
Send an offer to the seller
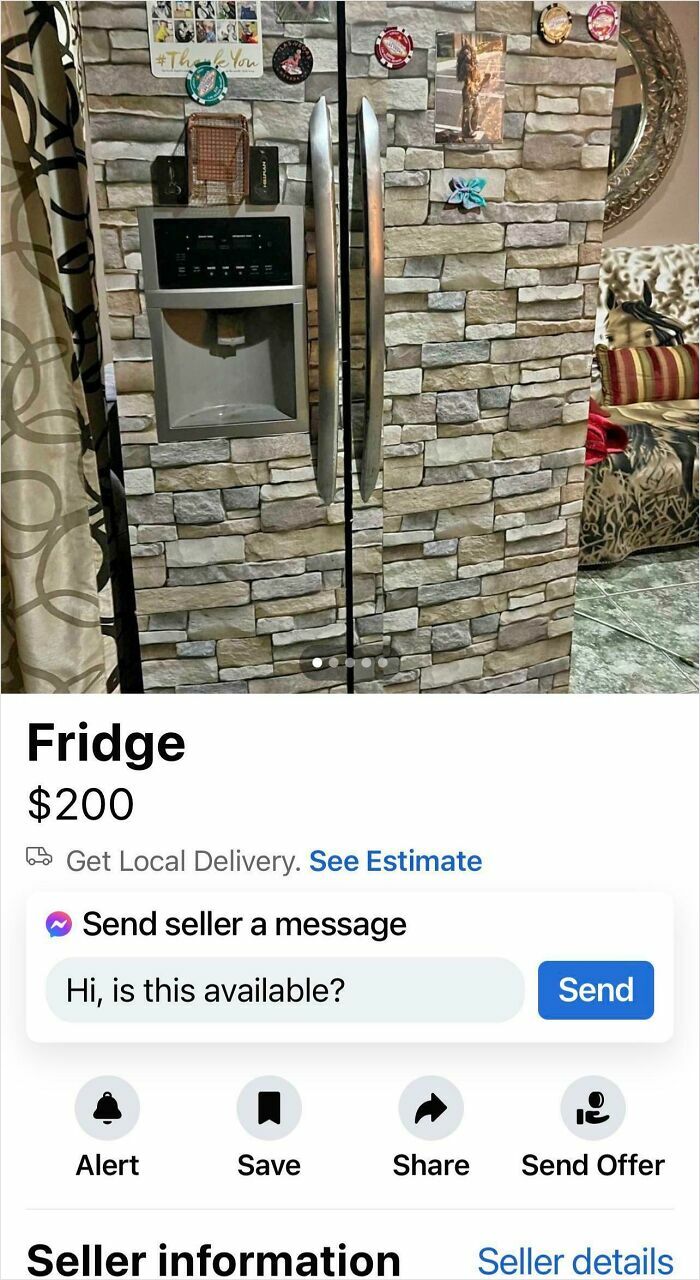click(x=593, y=1108)
